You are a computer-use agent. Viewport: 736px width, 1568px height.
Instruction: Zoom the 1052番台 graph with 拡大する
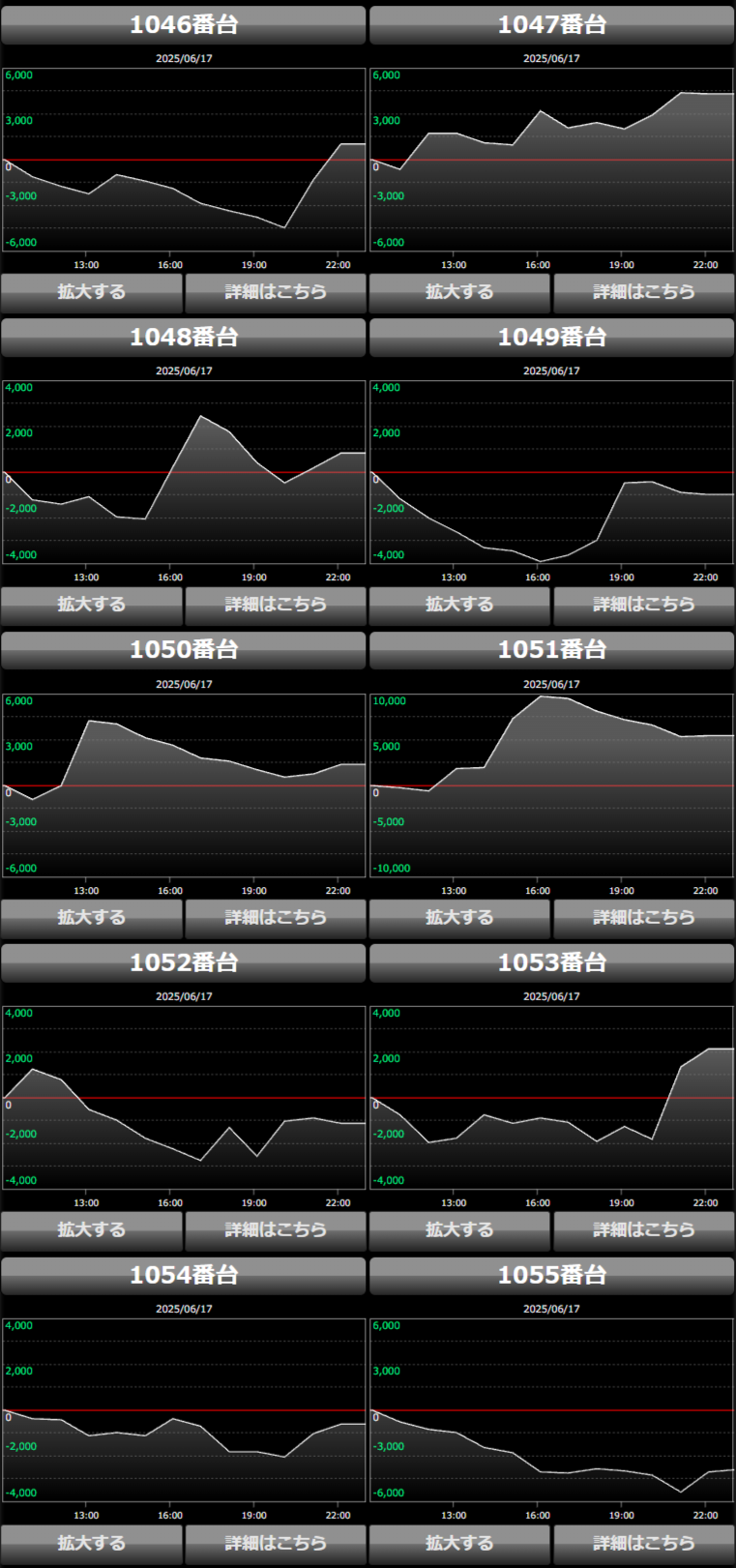[x=92, y=1229]
